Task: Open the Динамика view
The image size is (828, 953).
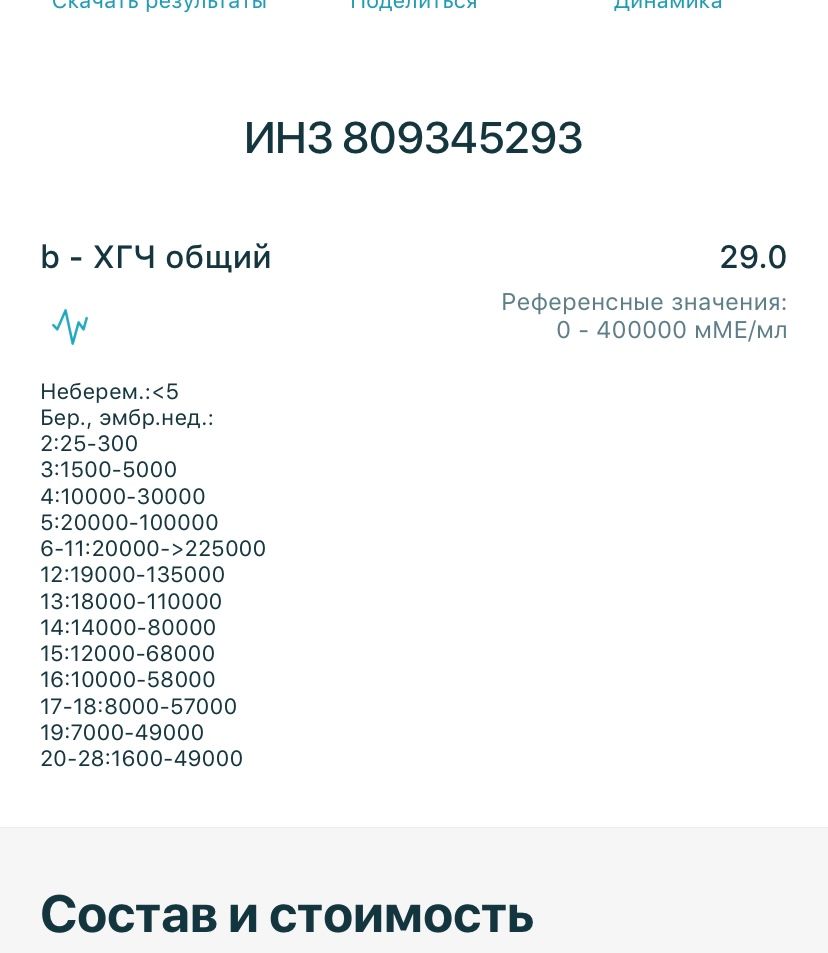Action: 667,5
